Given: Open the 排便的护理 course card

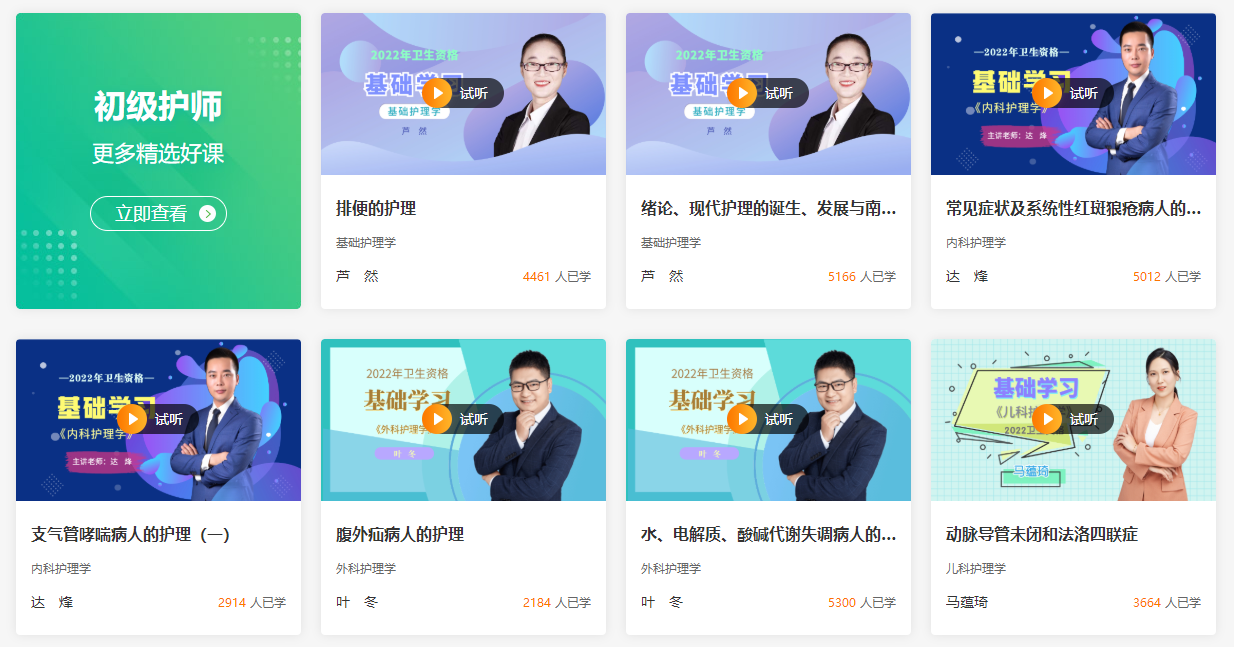Looking at the screenshot, I should point(376,209).
